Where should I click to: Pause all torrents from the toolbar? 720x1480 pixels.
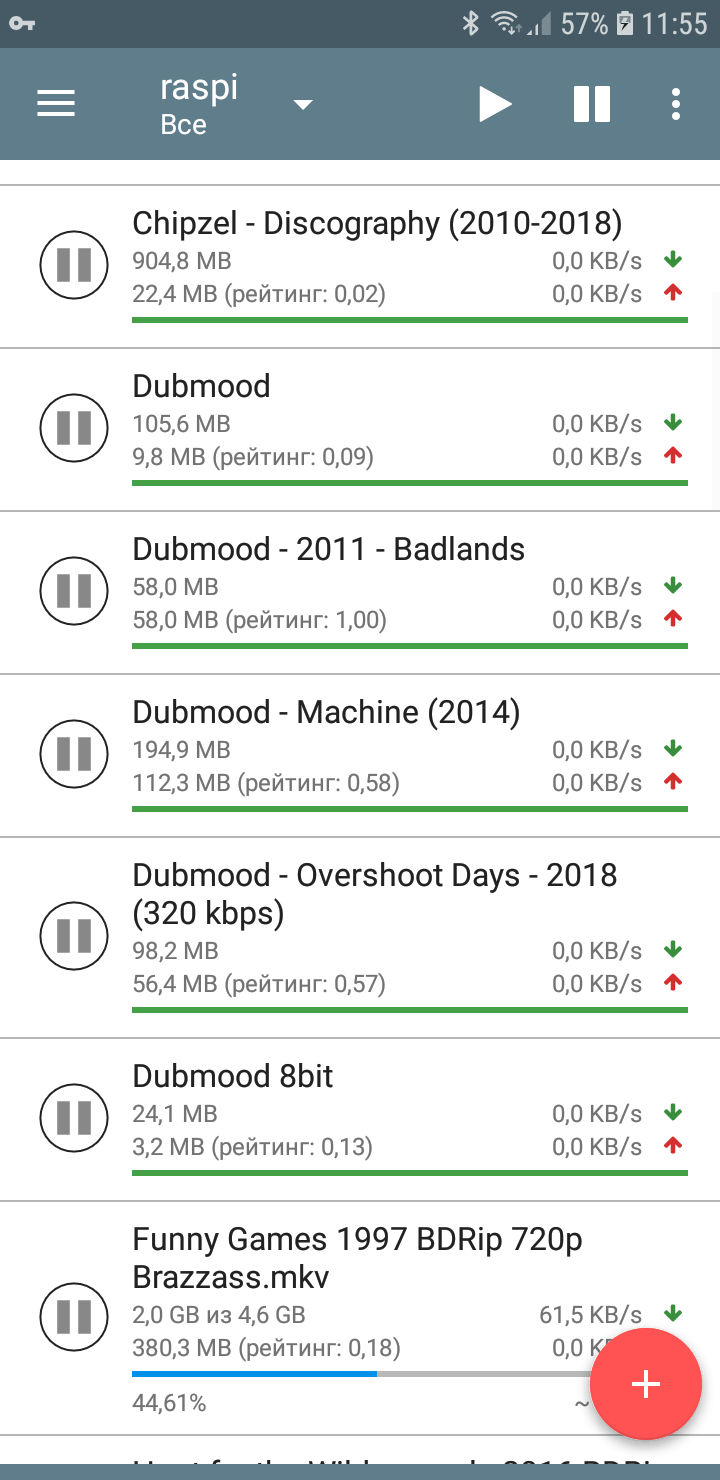pos(591,104)
